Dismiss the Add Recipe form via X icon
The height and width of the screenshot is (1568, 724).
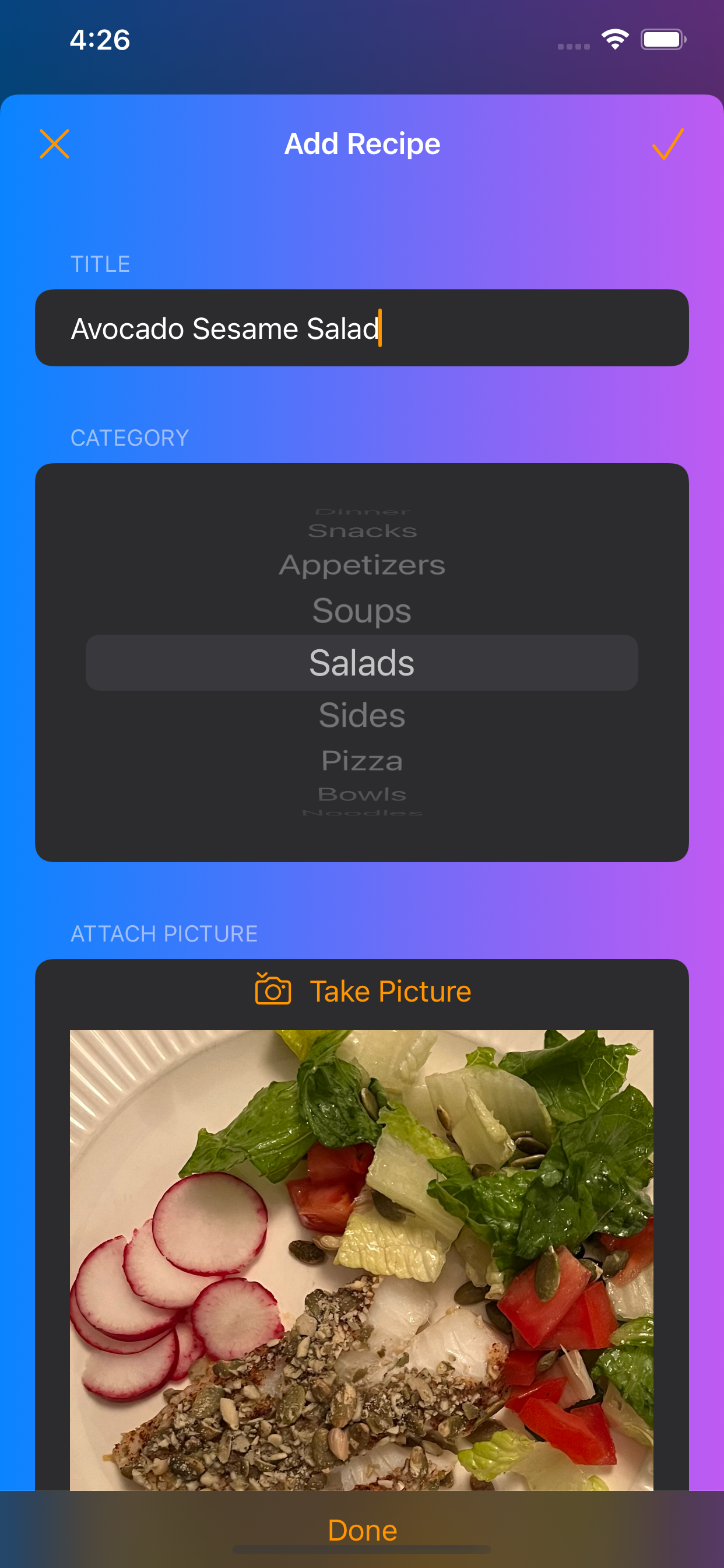[x=55, y=144]
